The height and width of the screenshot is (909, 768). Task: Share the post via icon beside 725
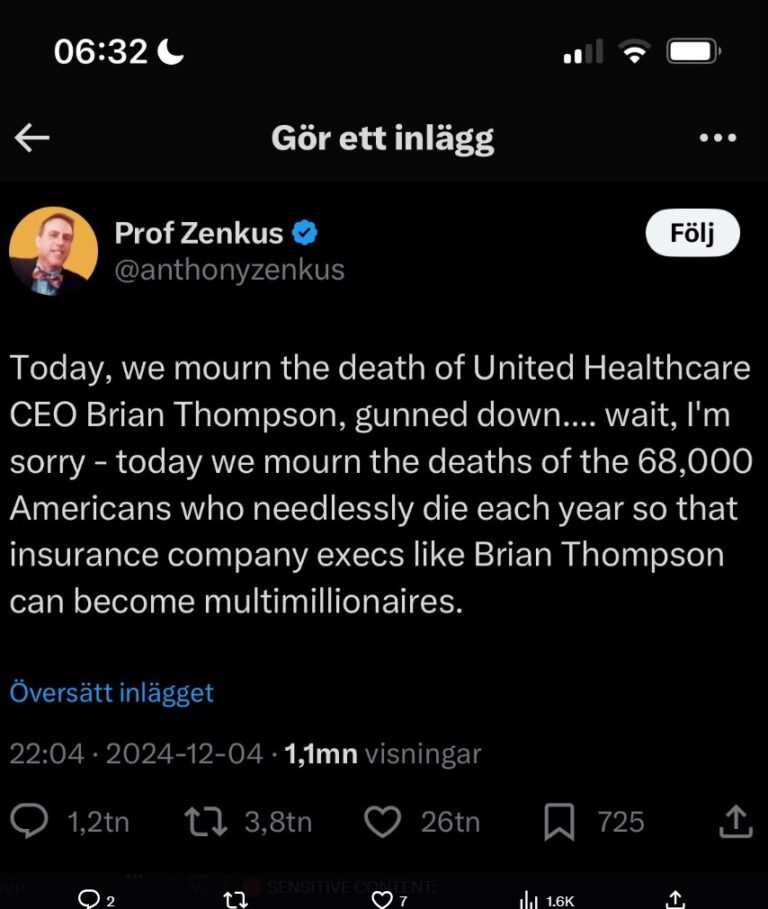[x=735, y=822]
